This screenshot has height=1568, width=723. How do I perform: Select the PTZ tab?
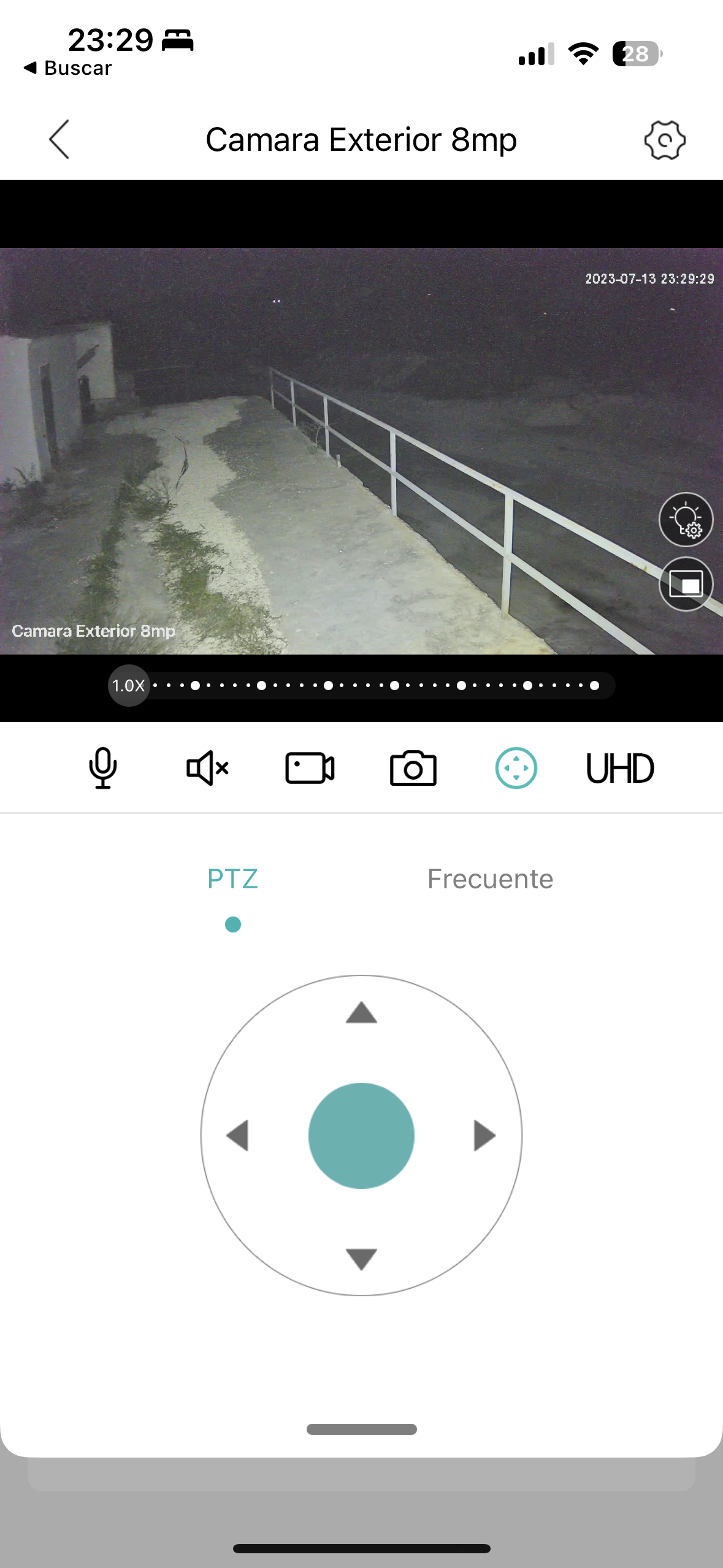232,879
